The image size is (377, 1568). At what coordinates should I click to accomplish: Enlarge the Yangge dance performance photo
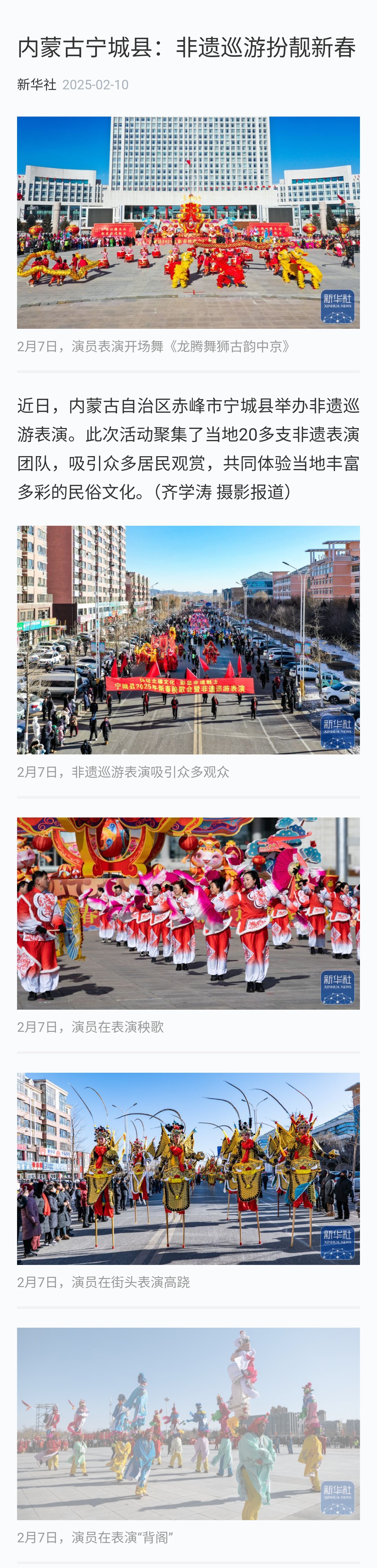(188, 913)
